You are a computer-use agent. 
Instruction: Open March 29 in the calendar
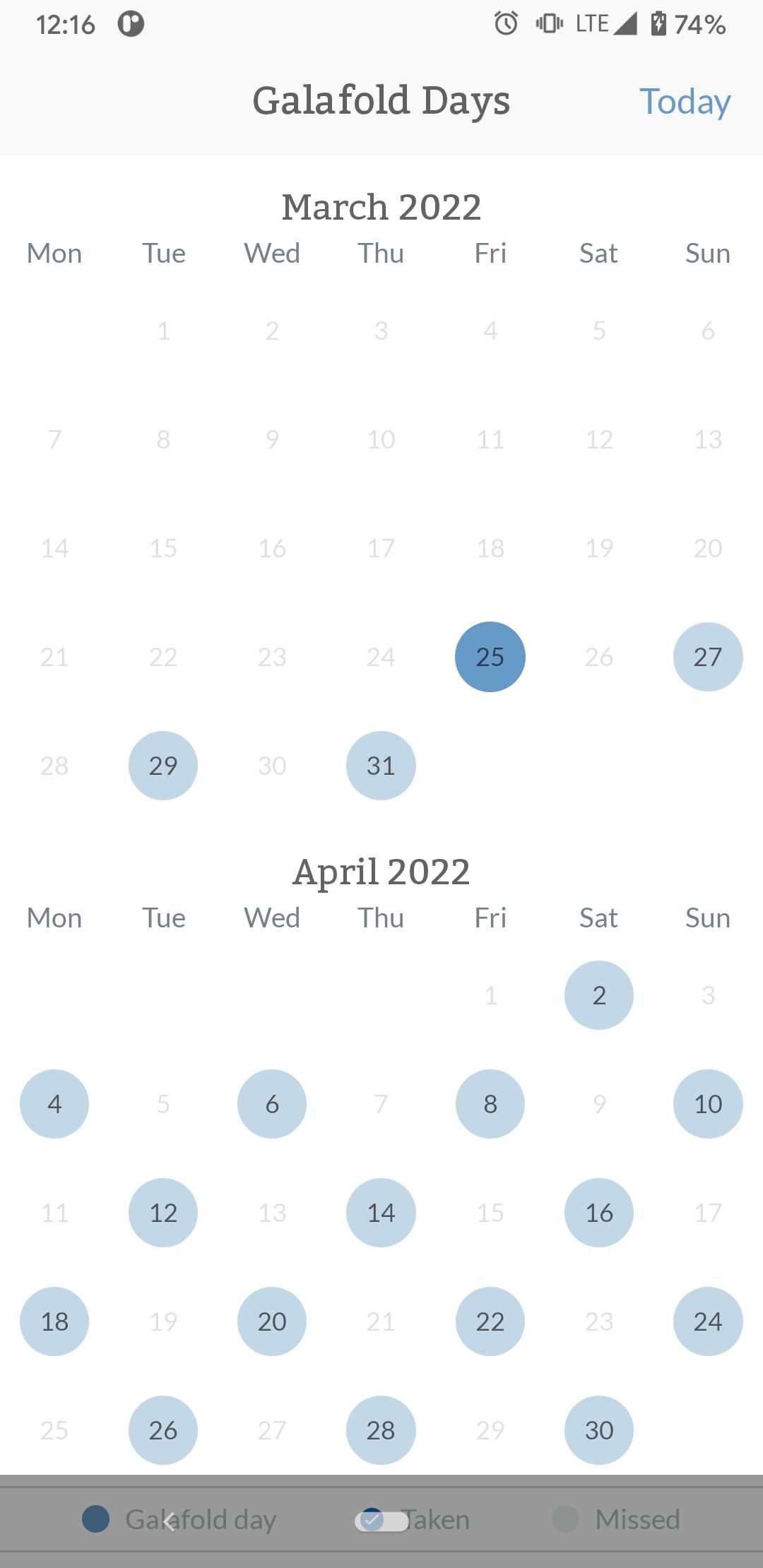tap(163, 766)
